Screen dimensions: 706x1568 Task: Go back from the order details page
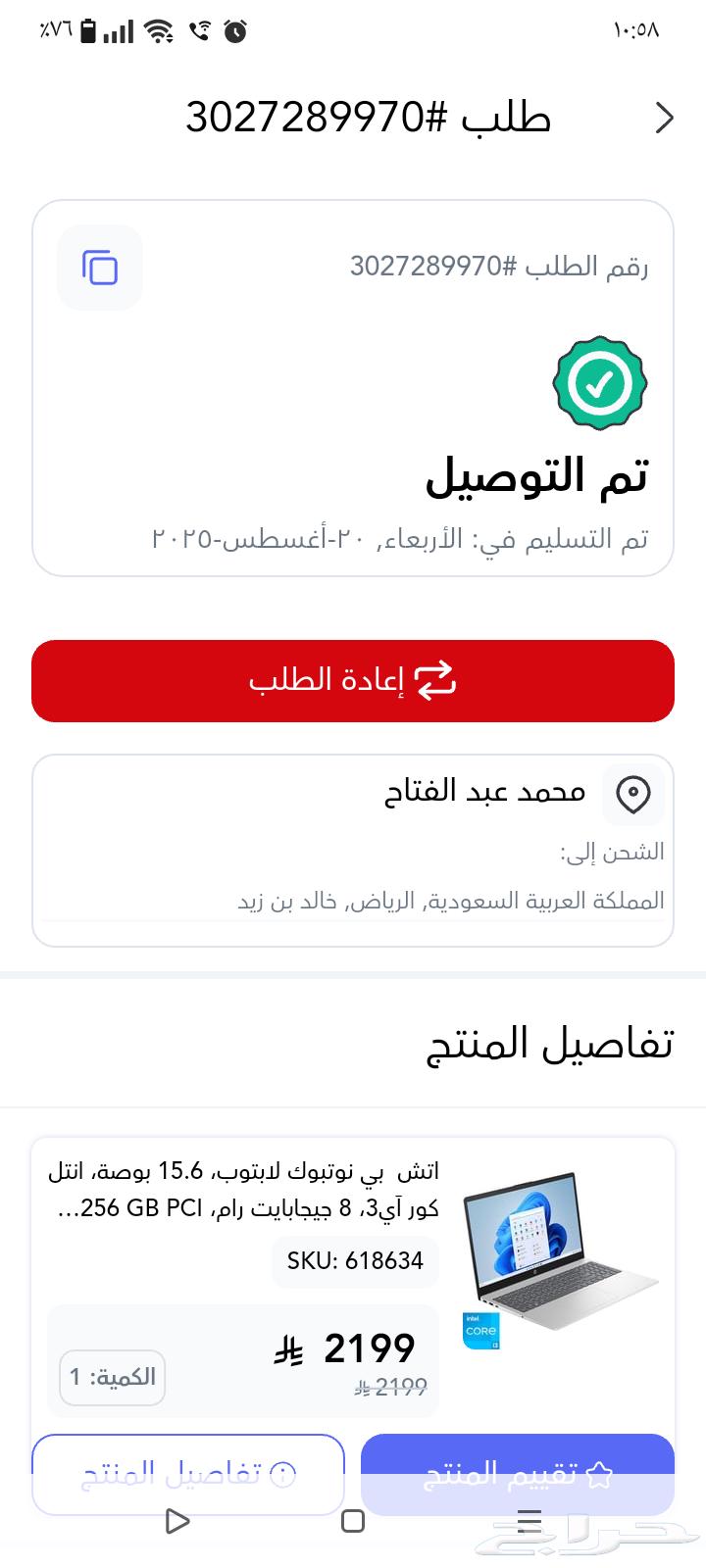tap(665, 119)
